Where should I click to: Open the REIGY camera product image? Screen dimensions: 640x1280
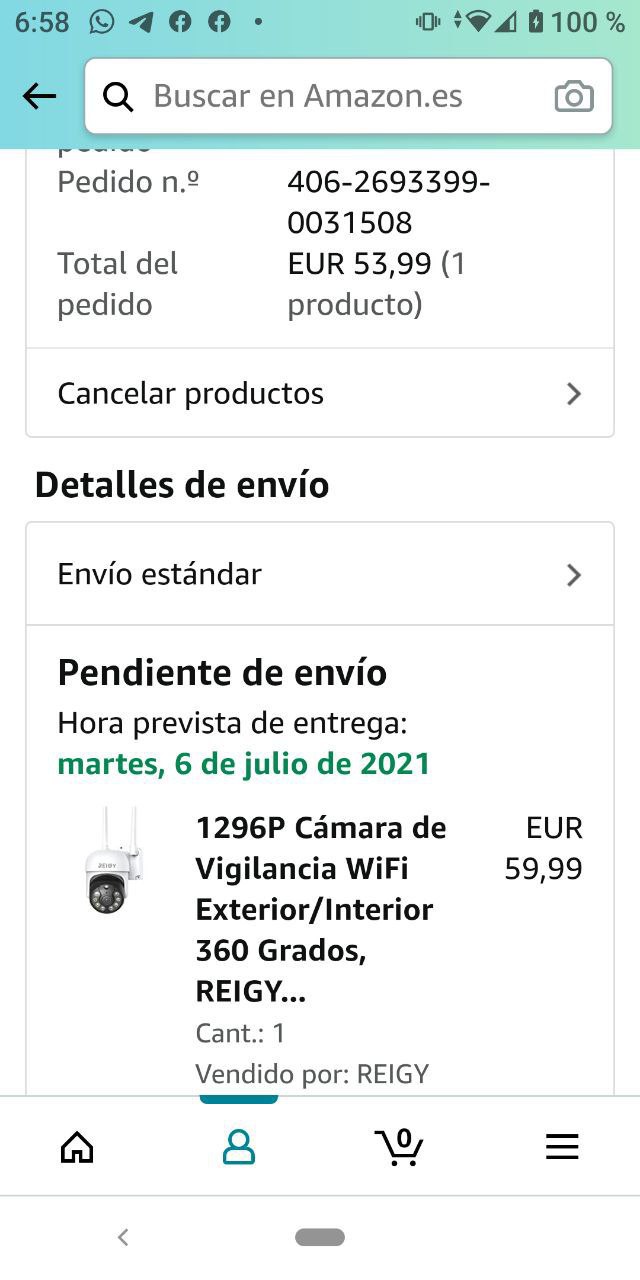pos(115,862)
